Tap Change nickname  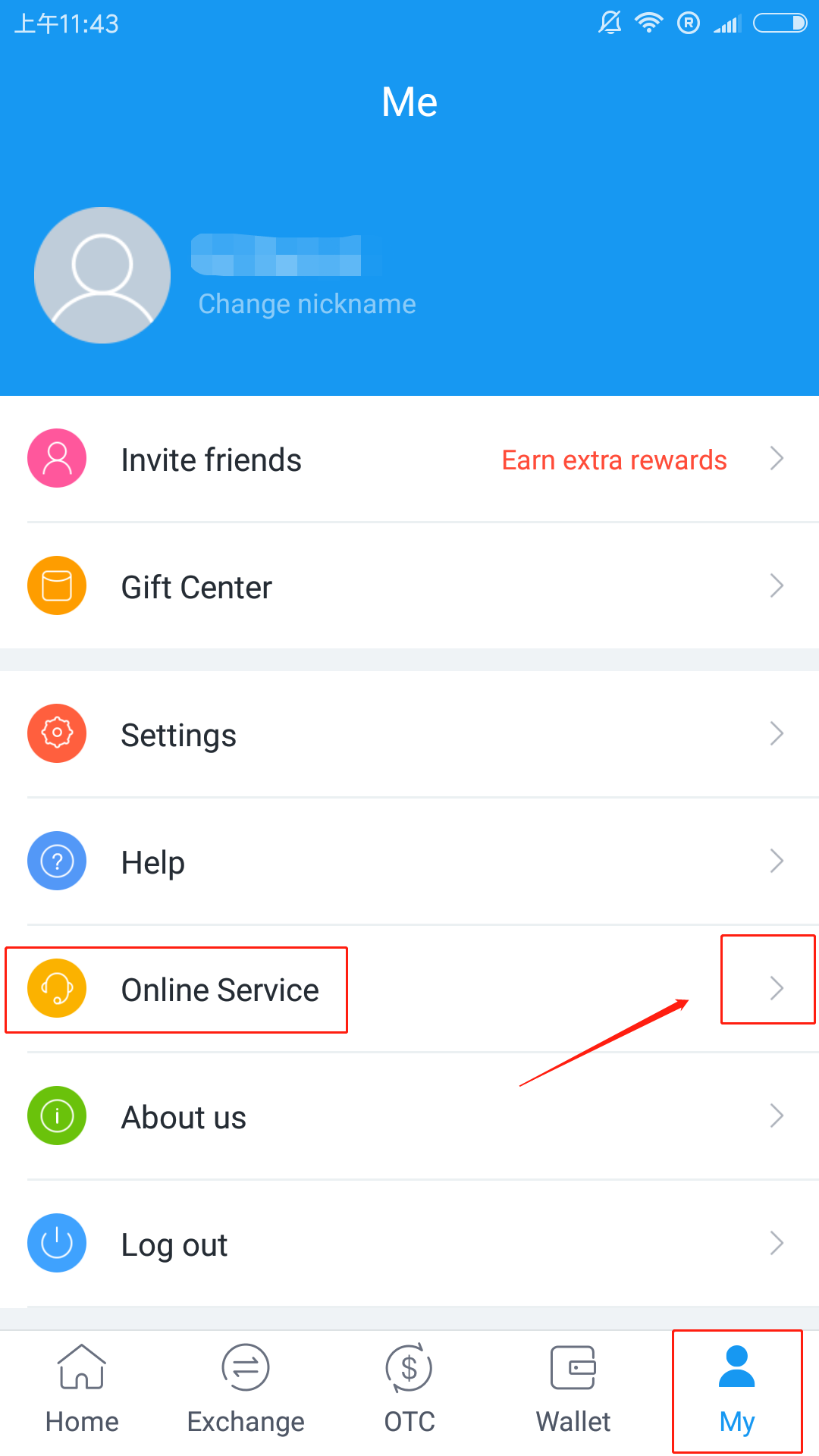(307, 304)
